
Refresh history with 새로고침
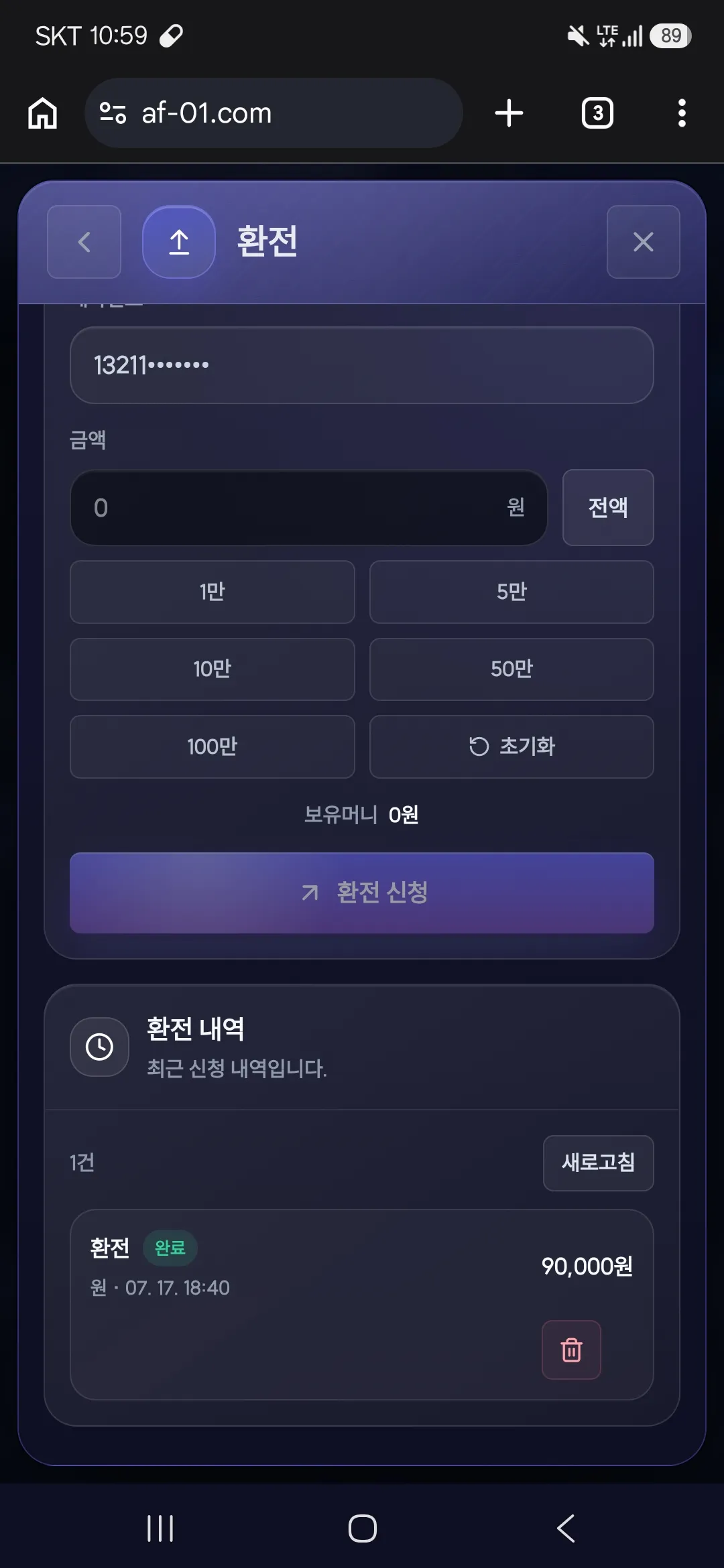tap(598, 1163)
